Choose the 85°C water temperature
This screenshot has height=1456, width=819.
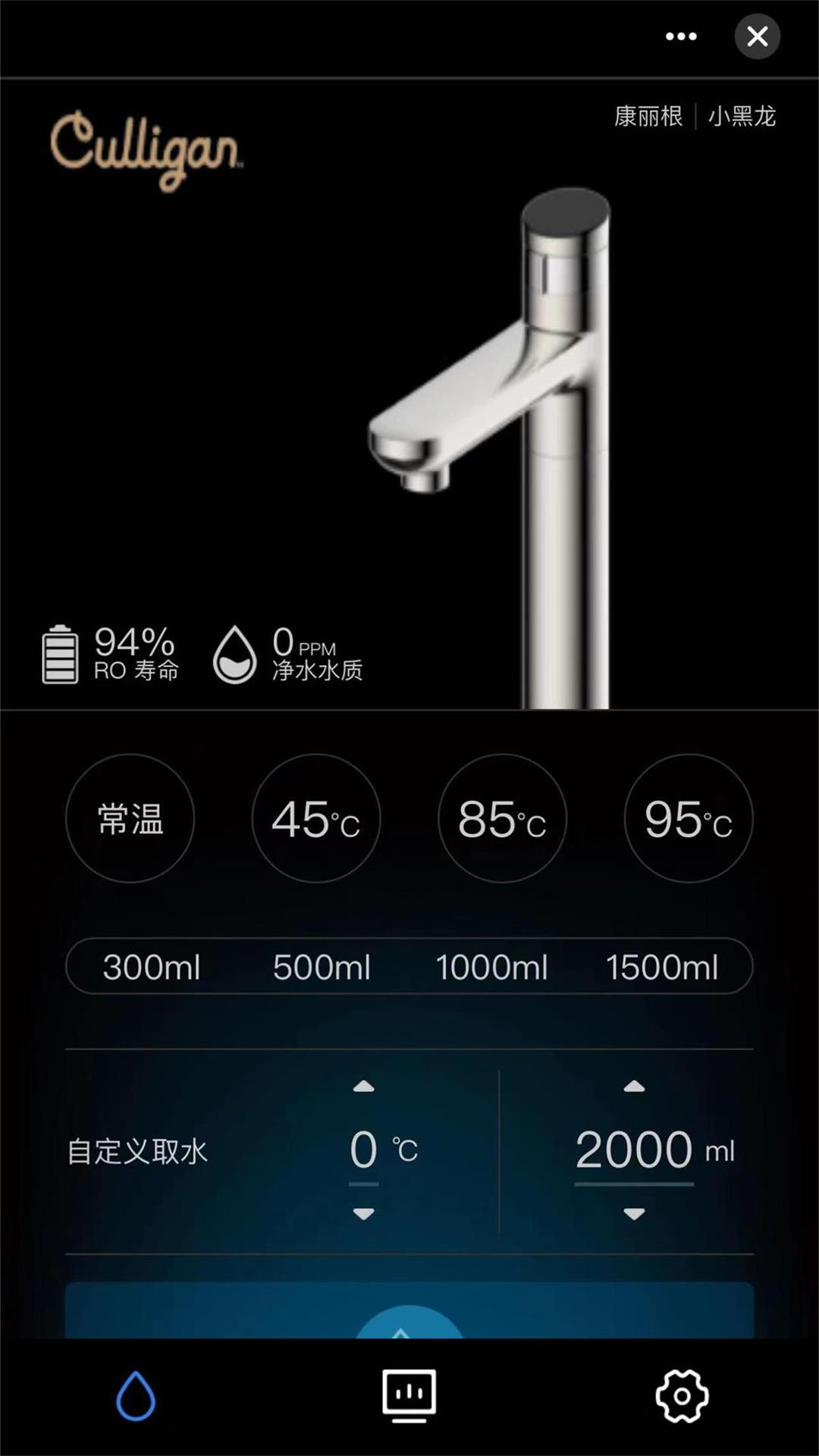click(x=502, y=818)
